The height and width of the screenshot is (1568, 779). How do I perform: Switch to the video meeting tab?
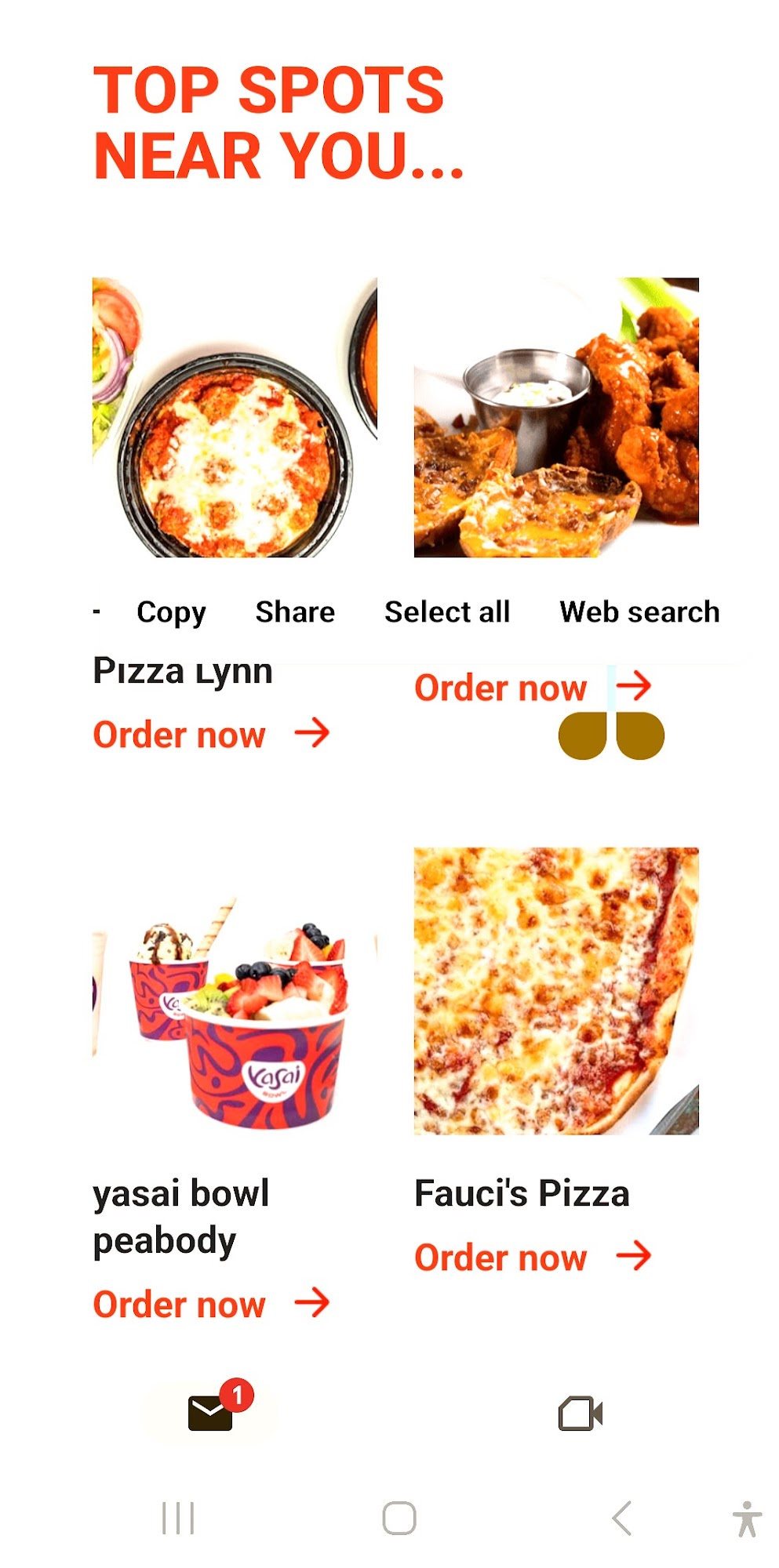tap(581, 1414)
